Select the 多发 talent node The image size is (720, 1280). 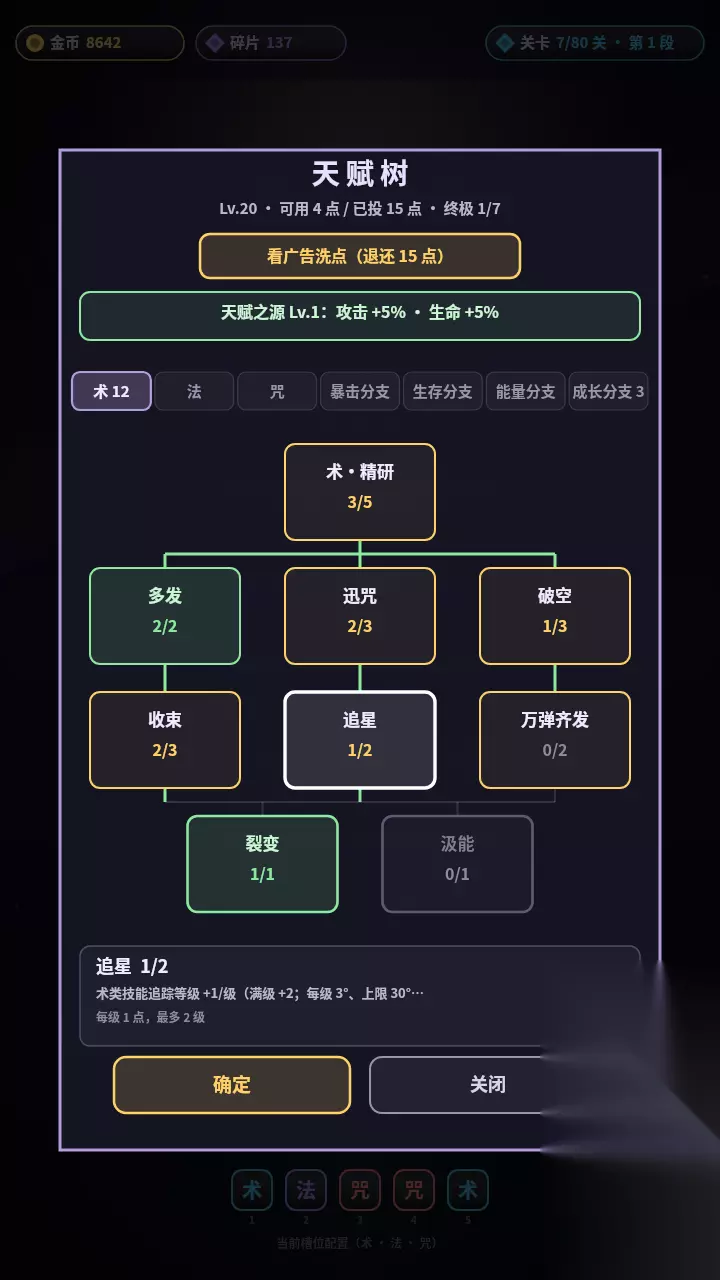point(165,616)
